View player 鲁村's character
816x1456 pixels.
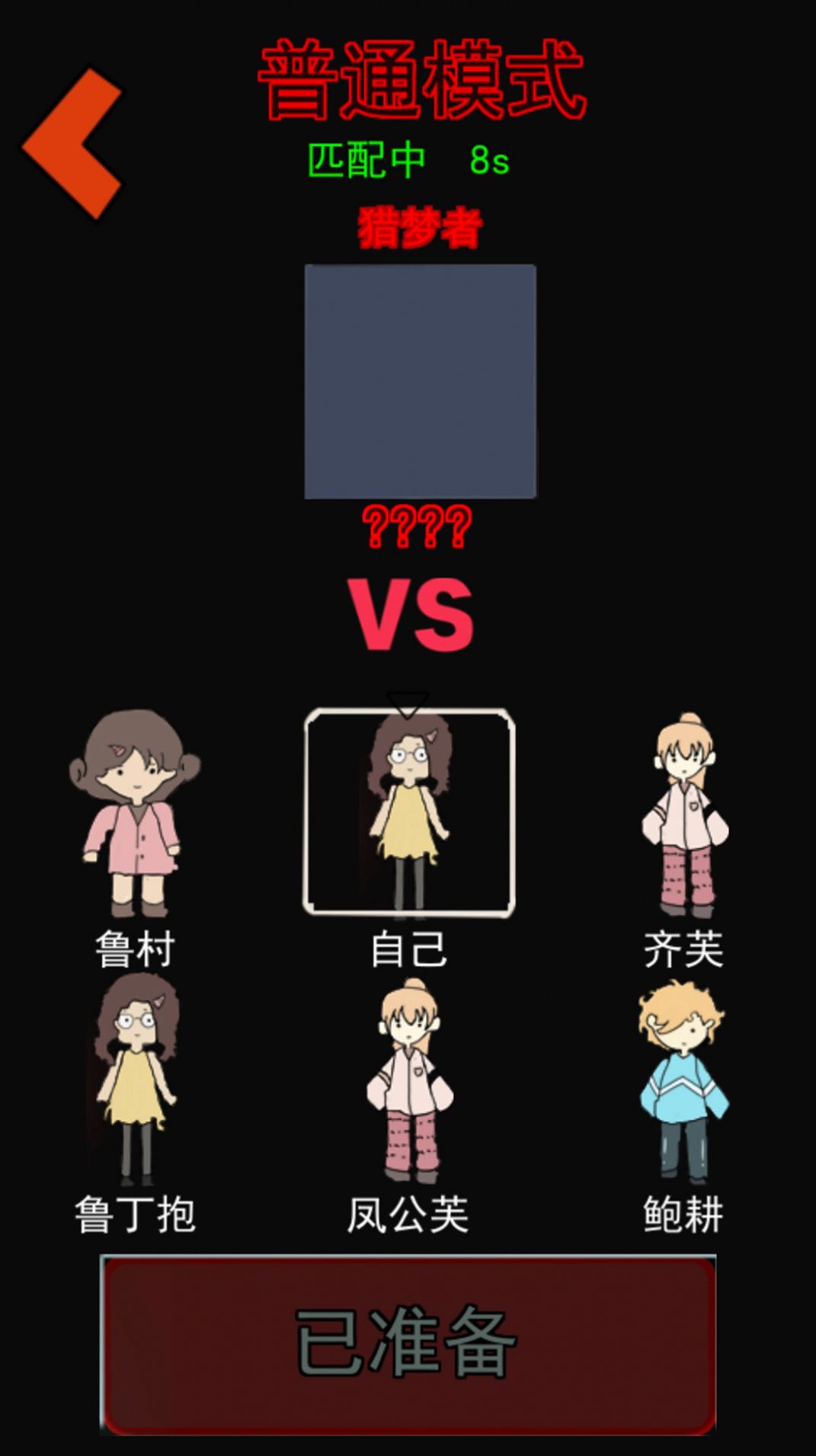(x=134, y=813)
